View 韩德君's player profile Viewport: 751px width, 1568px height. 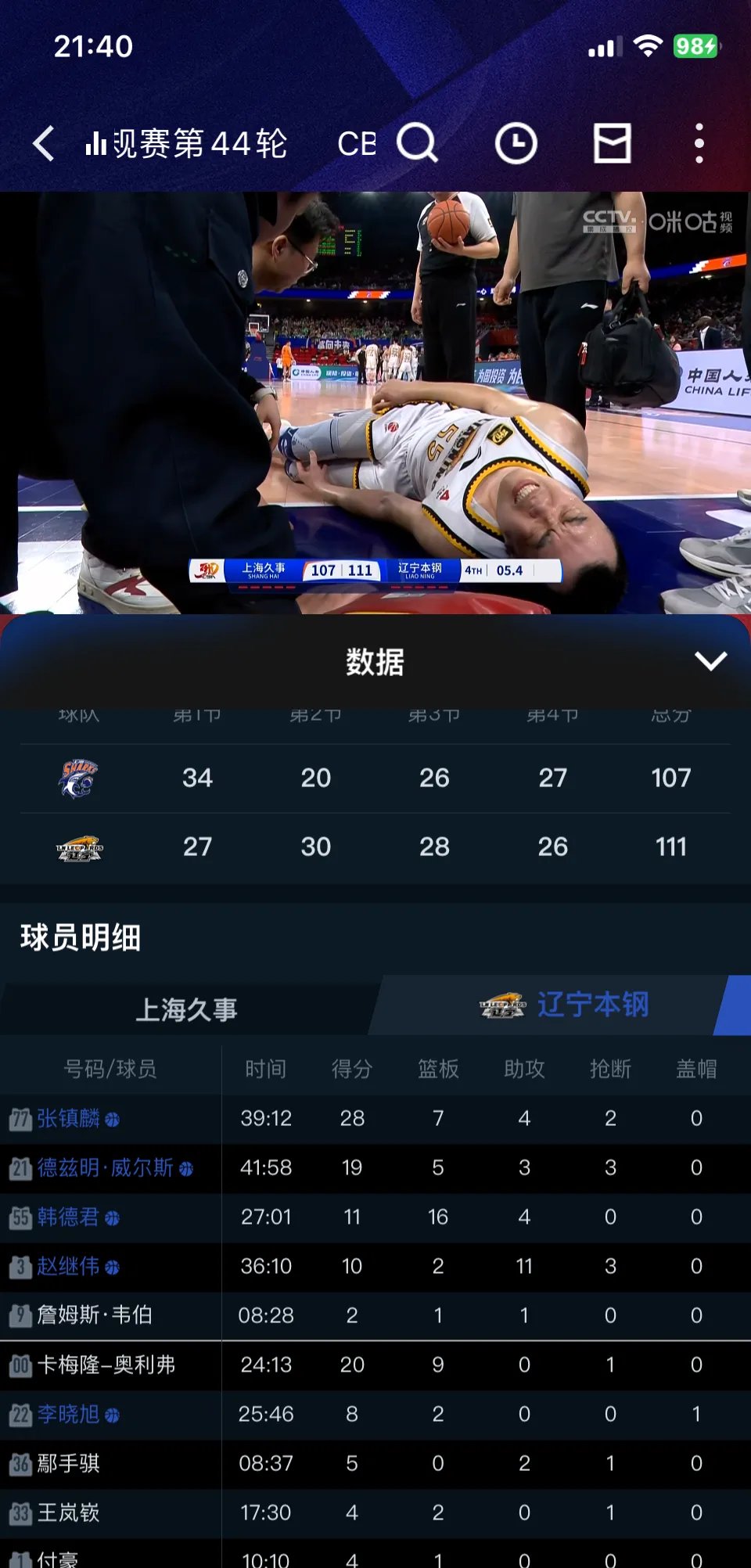[69, 1217]
